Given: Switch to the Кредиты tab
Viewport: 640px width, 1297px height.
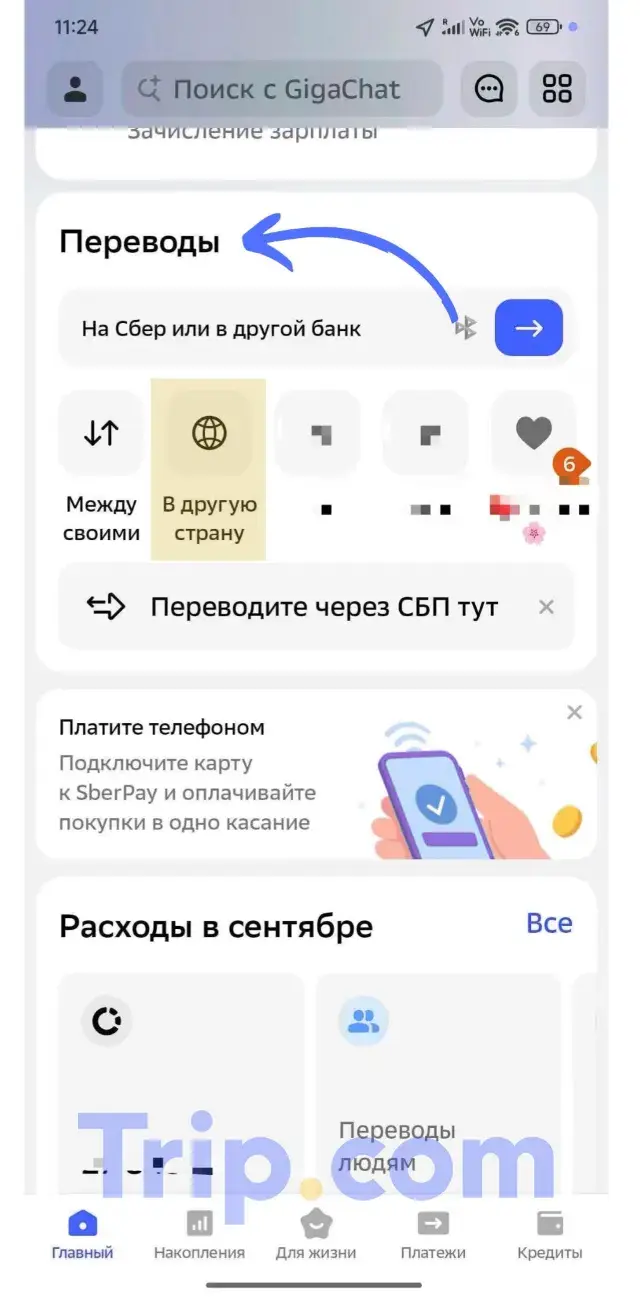Looking at the screenshot, I should [x=549, y=1235].
